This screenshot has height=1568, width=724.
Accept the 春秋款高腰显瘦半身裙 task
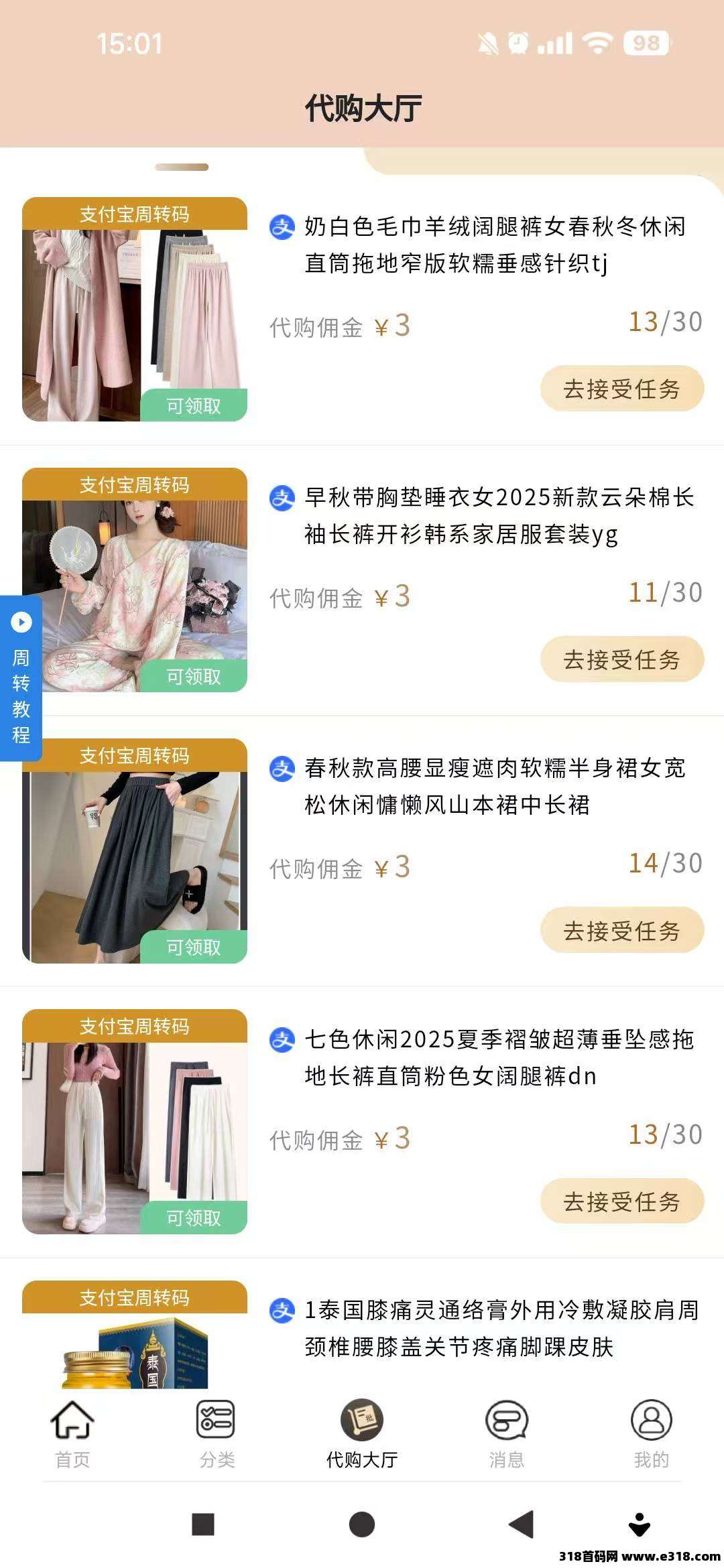[x=621, y=930]
